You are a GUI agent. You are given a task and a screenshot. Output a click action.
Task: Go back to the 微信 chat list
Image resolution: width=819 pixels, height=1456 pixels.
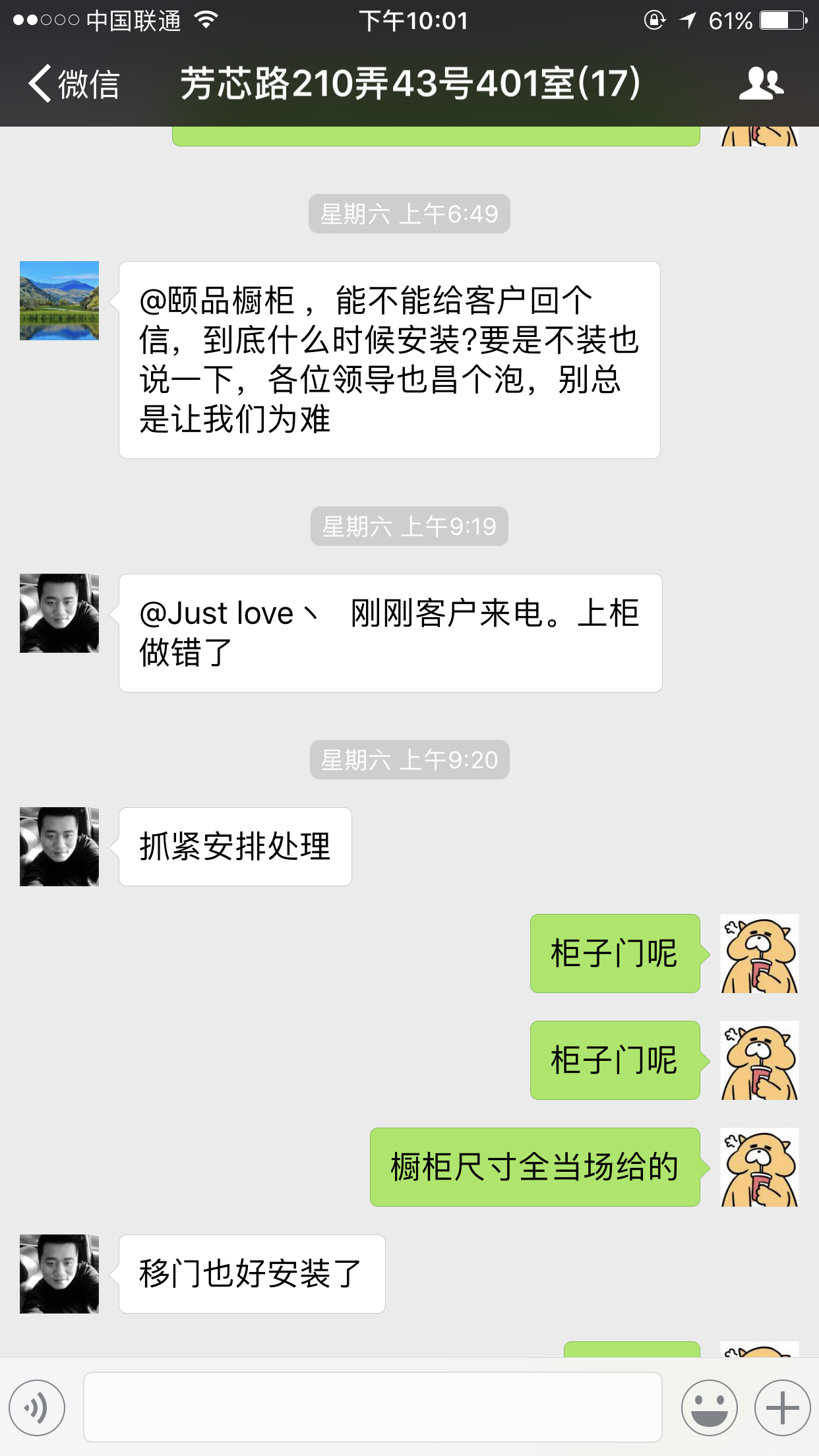point(73,84)
